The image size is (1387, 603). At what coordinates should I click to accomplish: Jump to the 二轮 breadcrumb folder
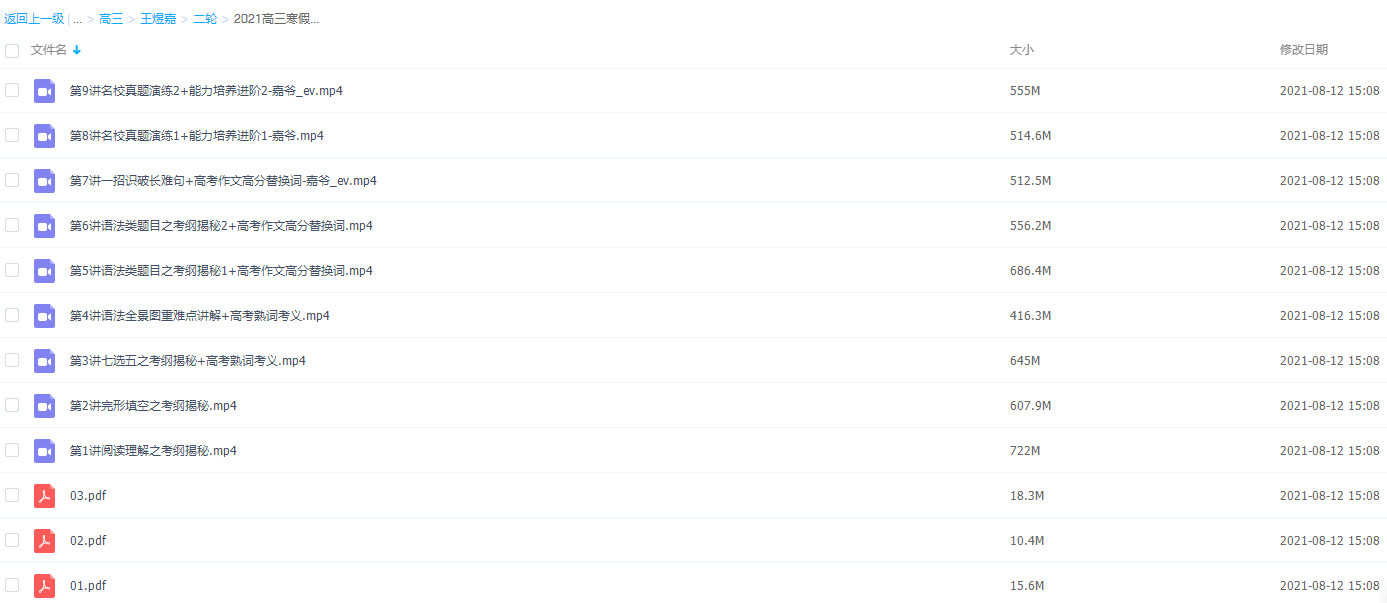tap(205, 19)
